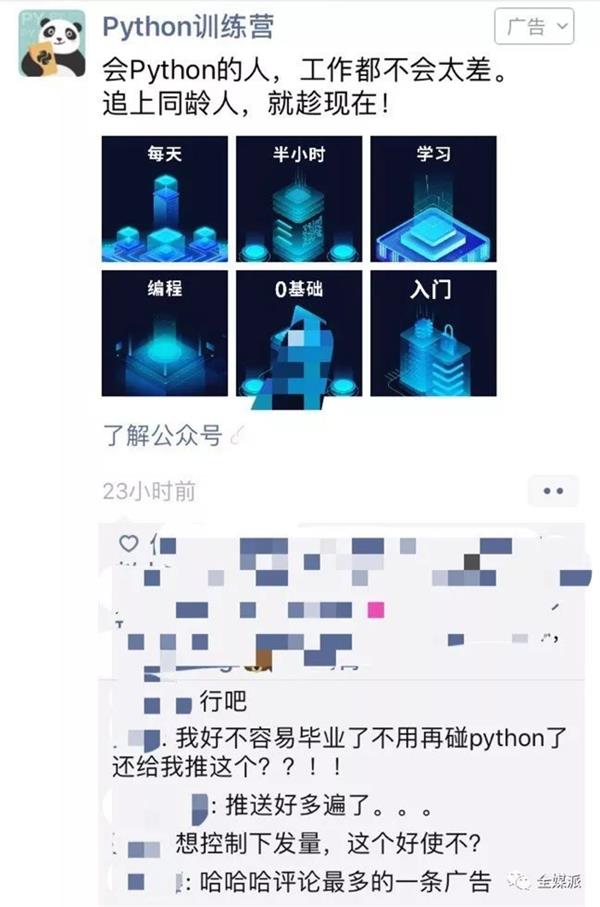Open the Python训练营 panda avatar
The image size is (600, 907).
(51, 42)
